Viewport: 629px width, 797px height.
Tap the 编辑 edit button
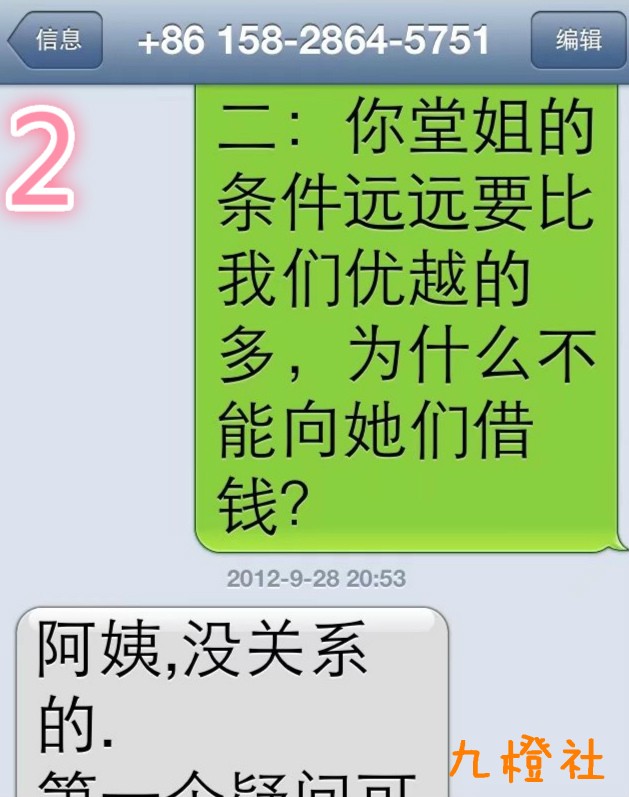pyautogui.click(x=578, y=40)
